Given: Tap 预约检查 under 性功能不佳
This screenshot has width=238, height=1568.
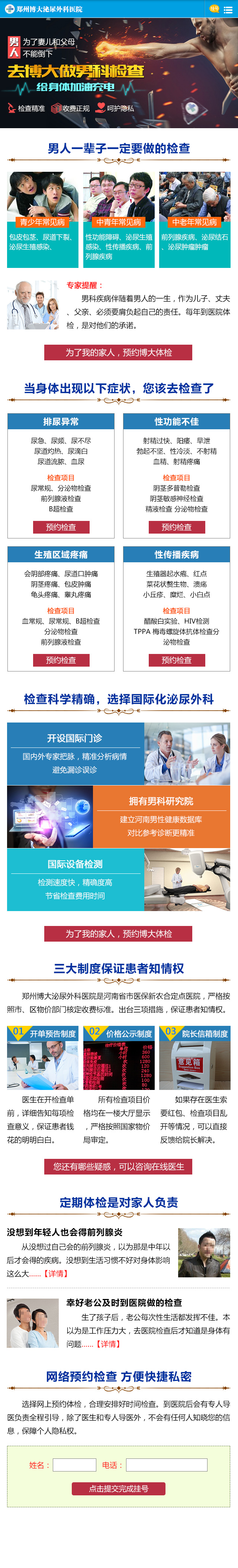Looking at the screenshot, I should click(177, 527).
